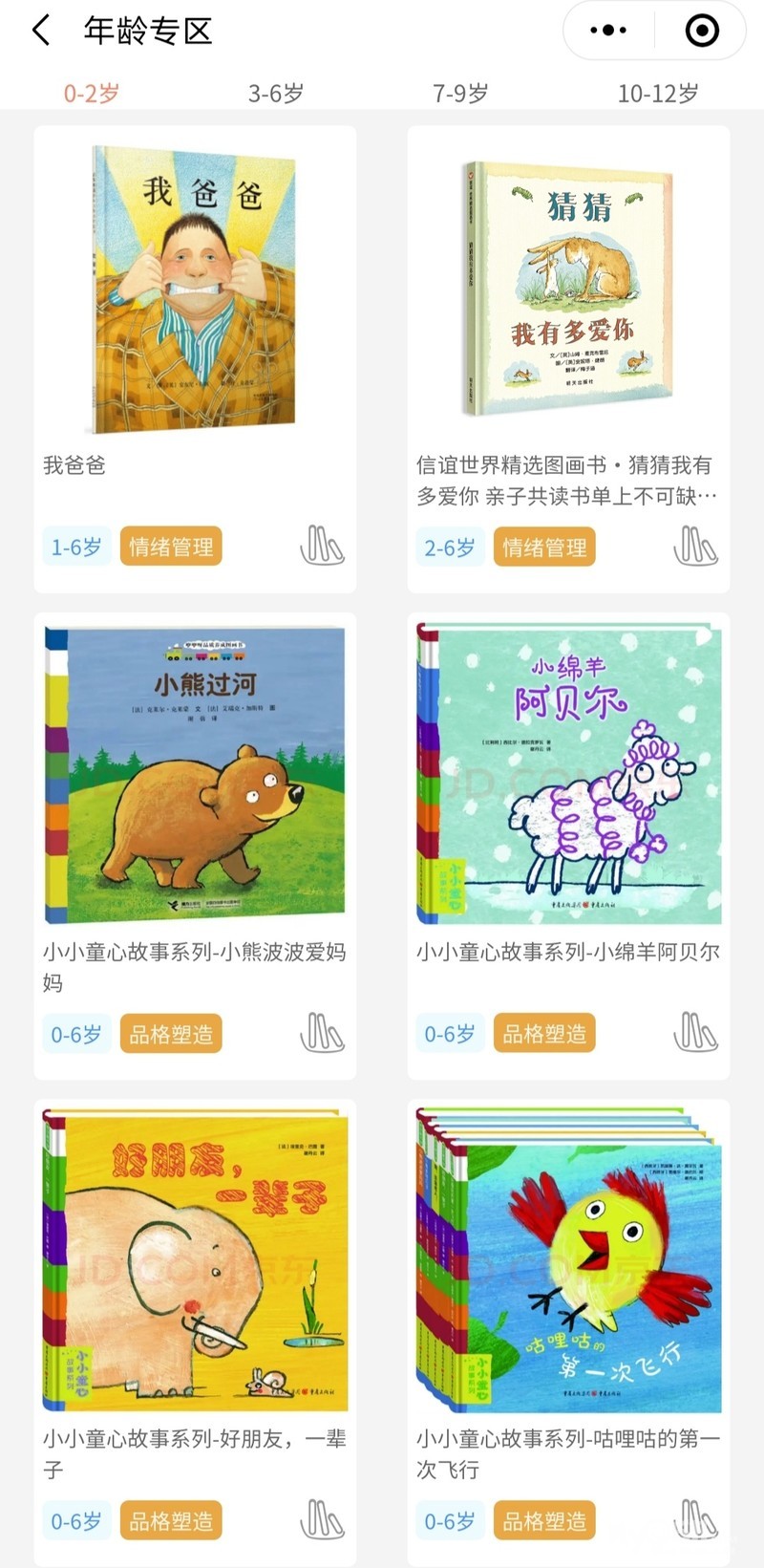Switch to the 7-9岁 tab
Viewport: 764px width, 1568px height.
pos(460,93)
